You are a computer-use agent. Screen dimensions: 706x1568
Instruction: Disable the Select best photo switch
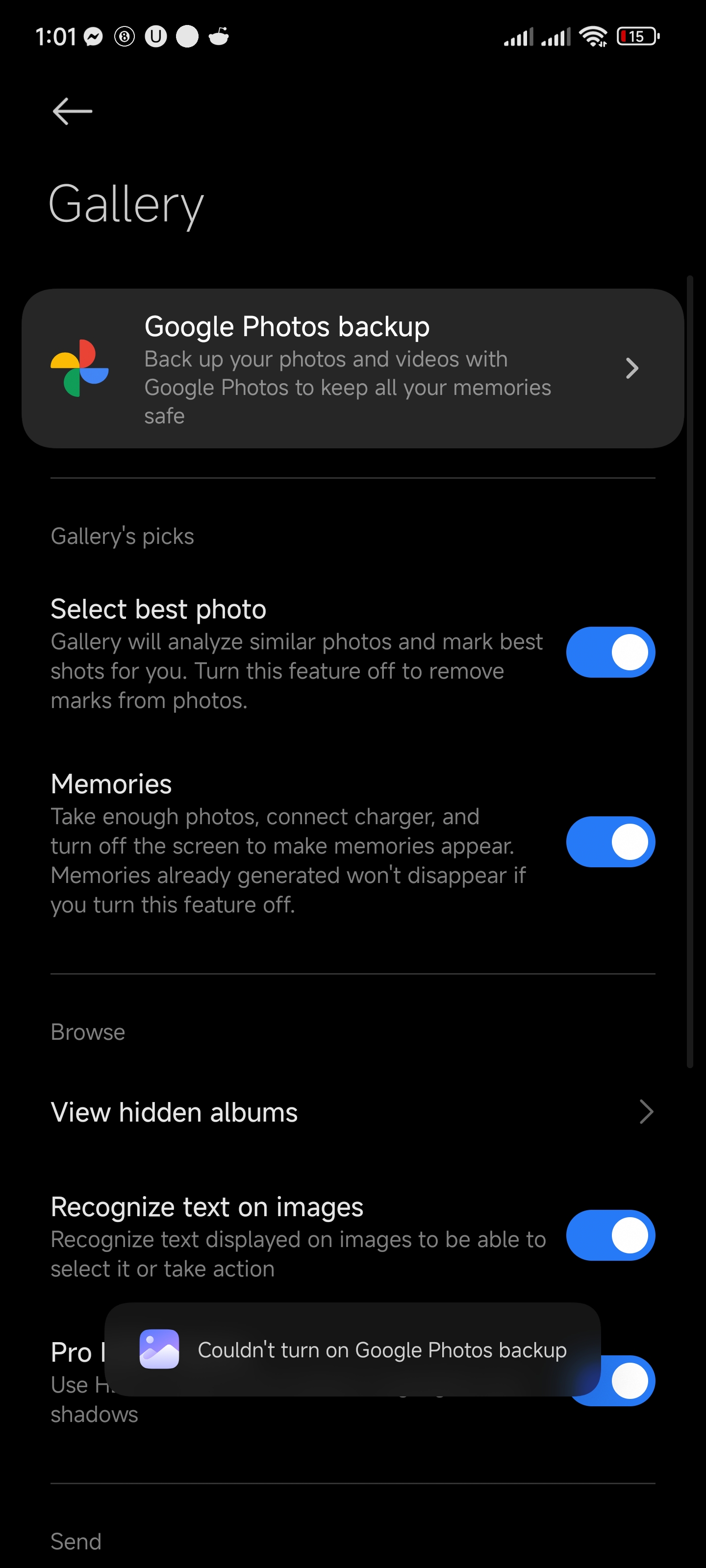coord(610,652)
